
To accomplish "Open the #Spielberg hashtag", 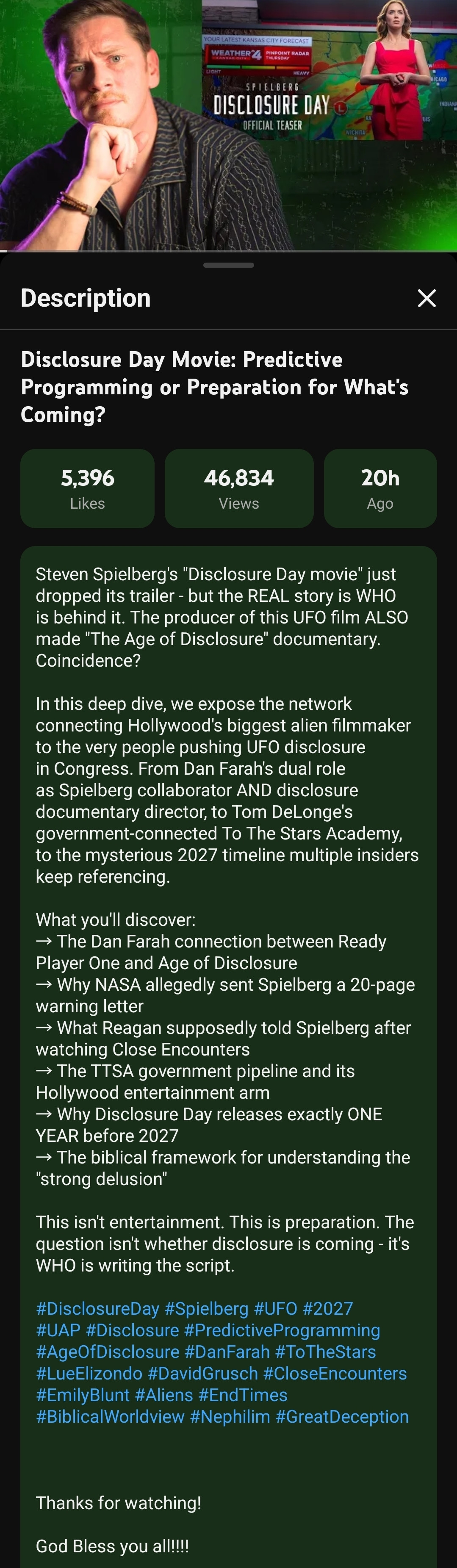I will click(206, 1309).
